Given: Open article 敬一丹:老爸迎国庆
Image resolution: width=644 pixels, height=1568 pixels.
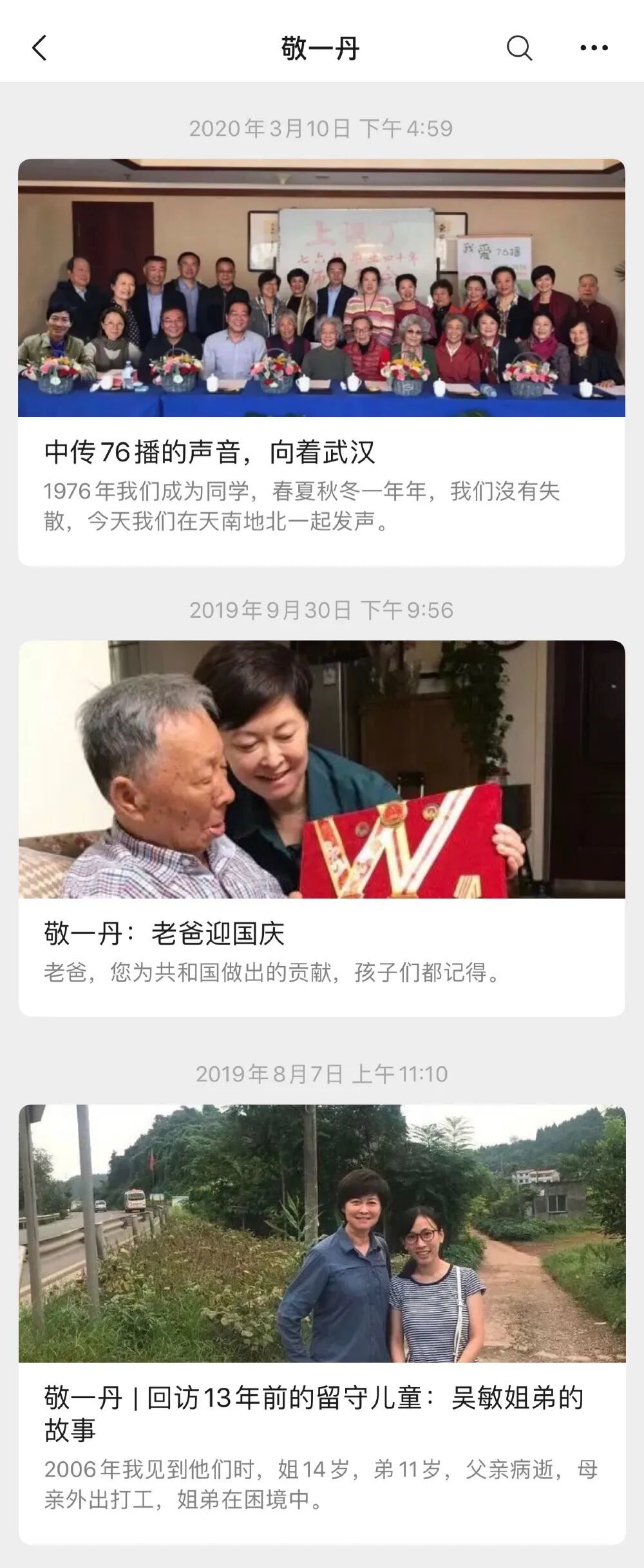Looking at the screenshot, I should tap(321, 828).
